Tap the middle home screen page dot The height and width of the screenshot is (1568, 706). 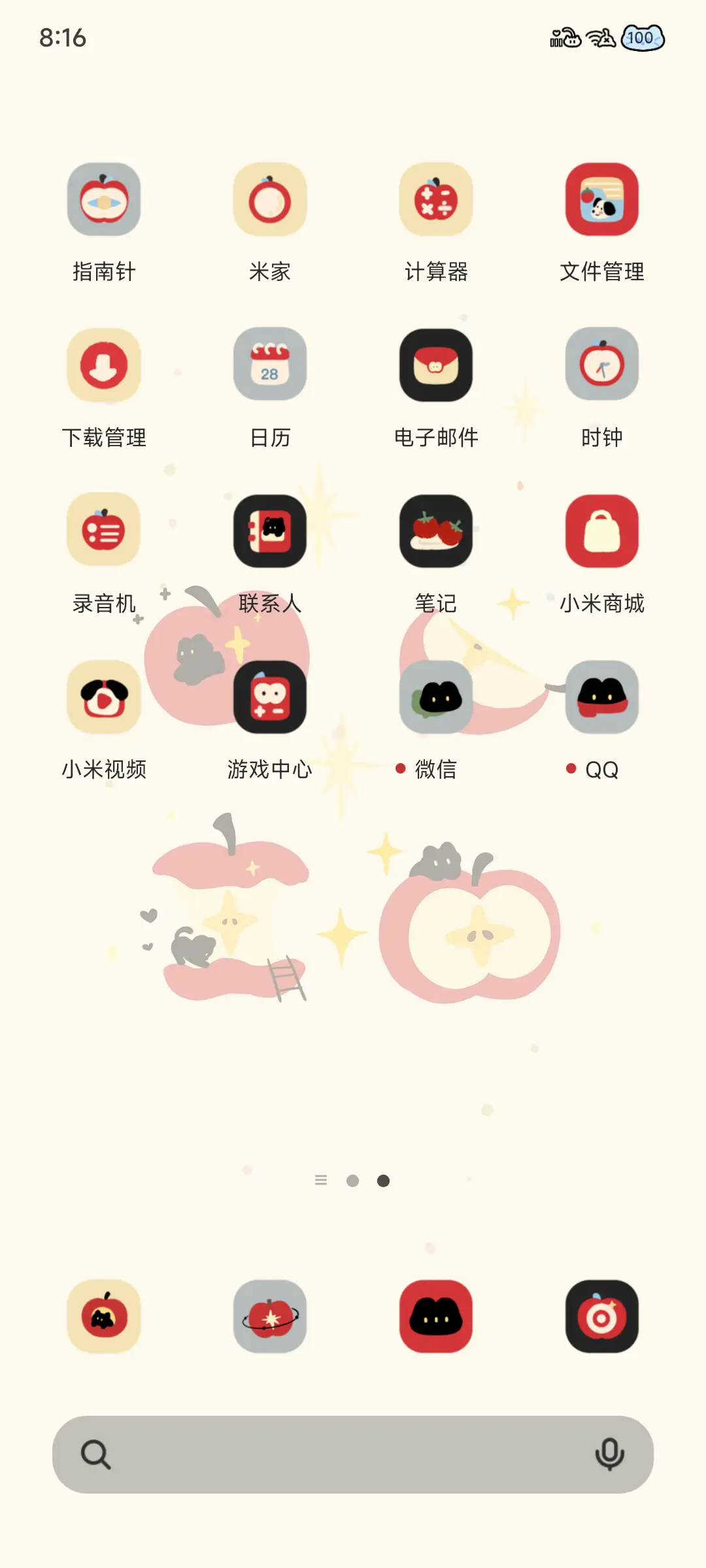(353, 1181)
